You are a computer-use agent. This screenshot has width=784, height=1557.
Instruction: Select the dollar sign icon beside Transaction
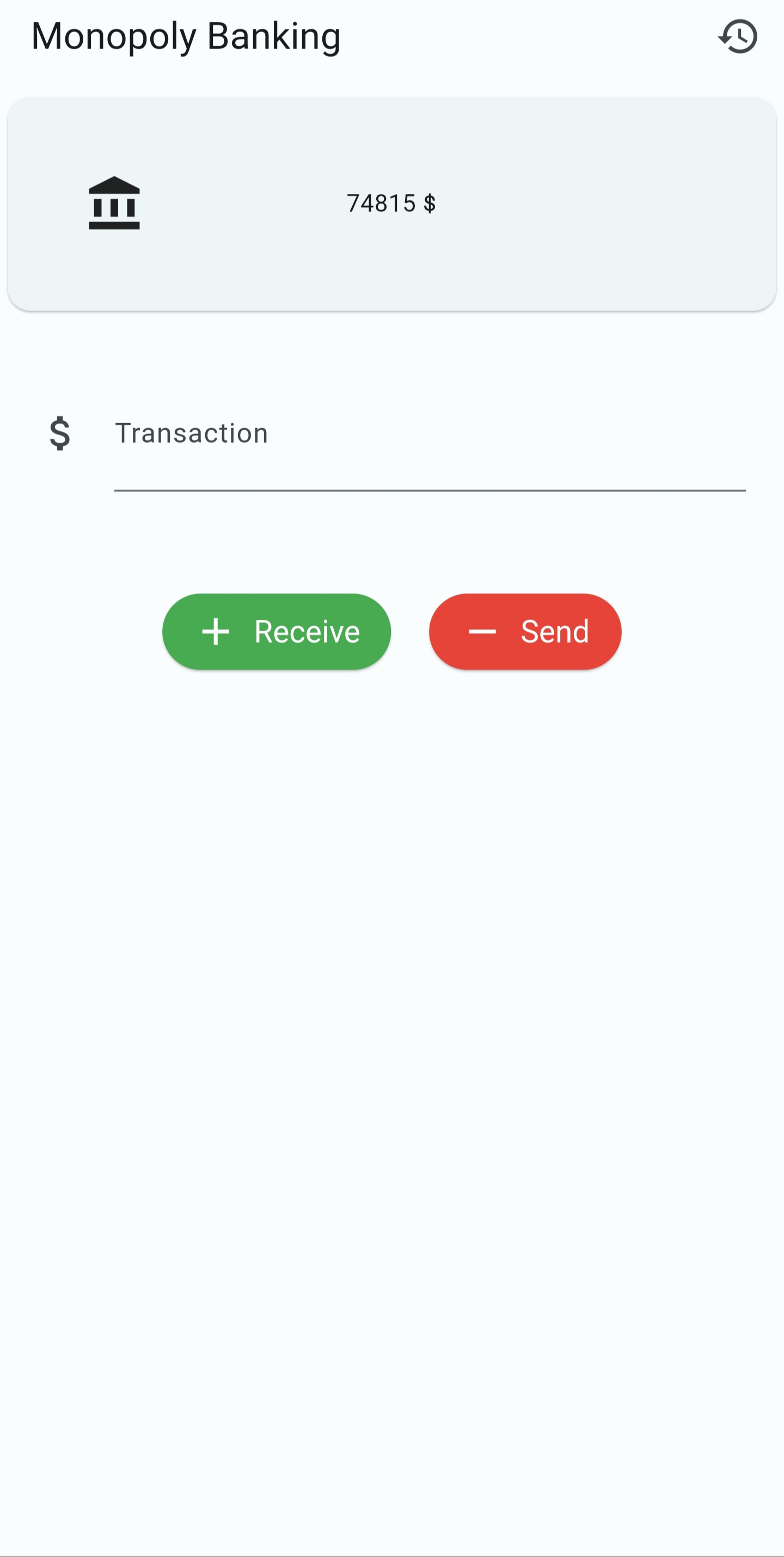[x=59, y=433]
